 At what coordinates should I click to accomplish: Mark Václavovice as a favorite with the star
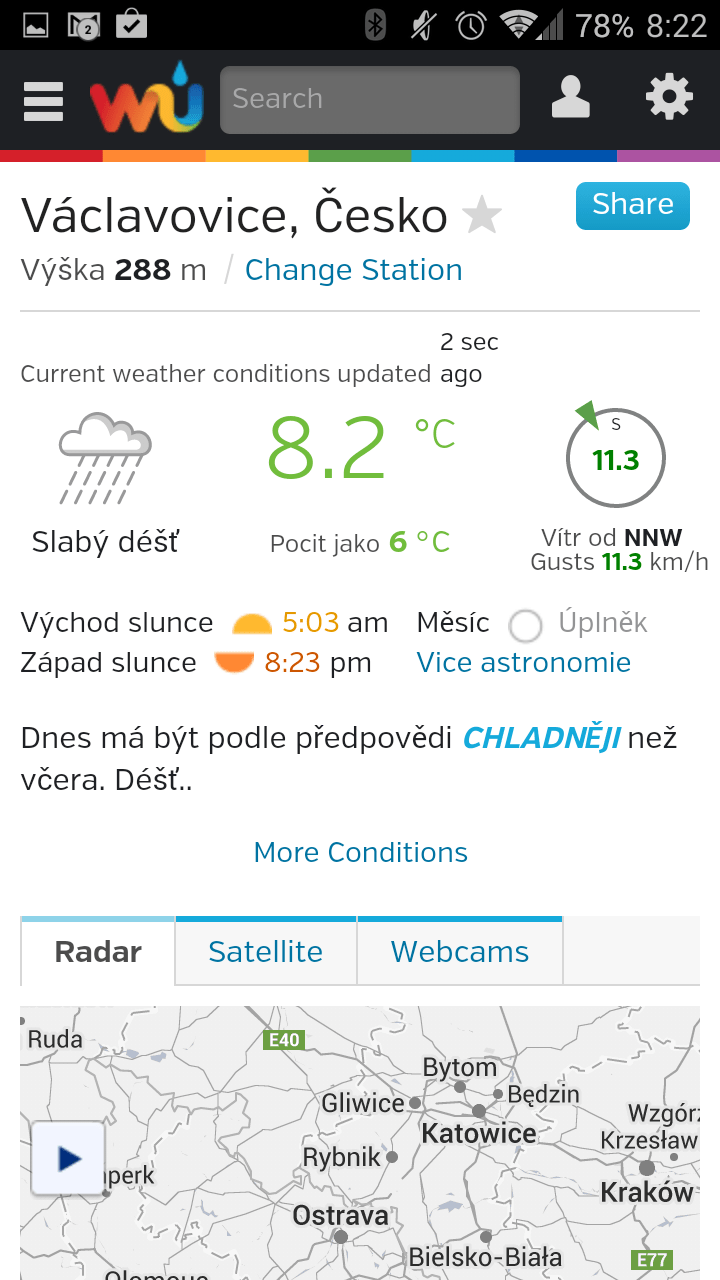(x=482, y=215)
